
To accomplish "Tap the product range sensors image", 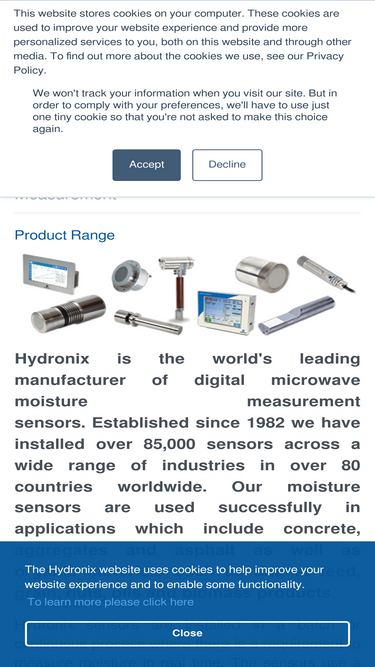I will pyautogui.click(x=189, y=294).
